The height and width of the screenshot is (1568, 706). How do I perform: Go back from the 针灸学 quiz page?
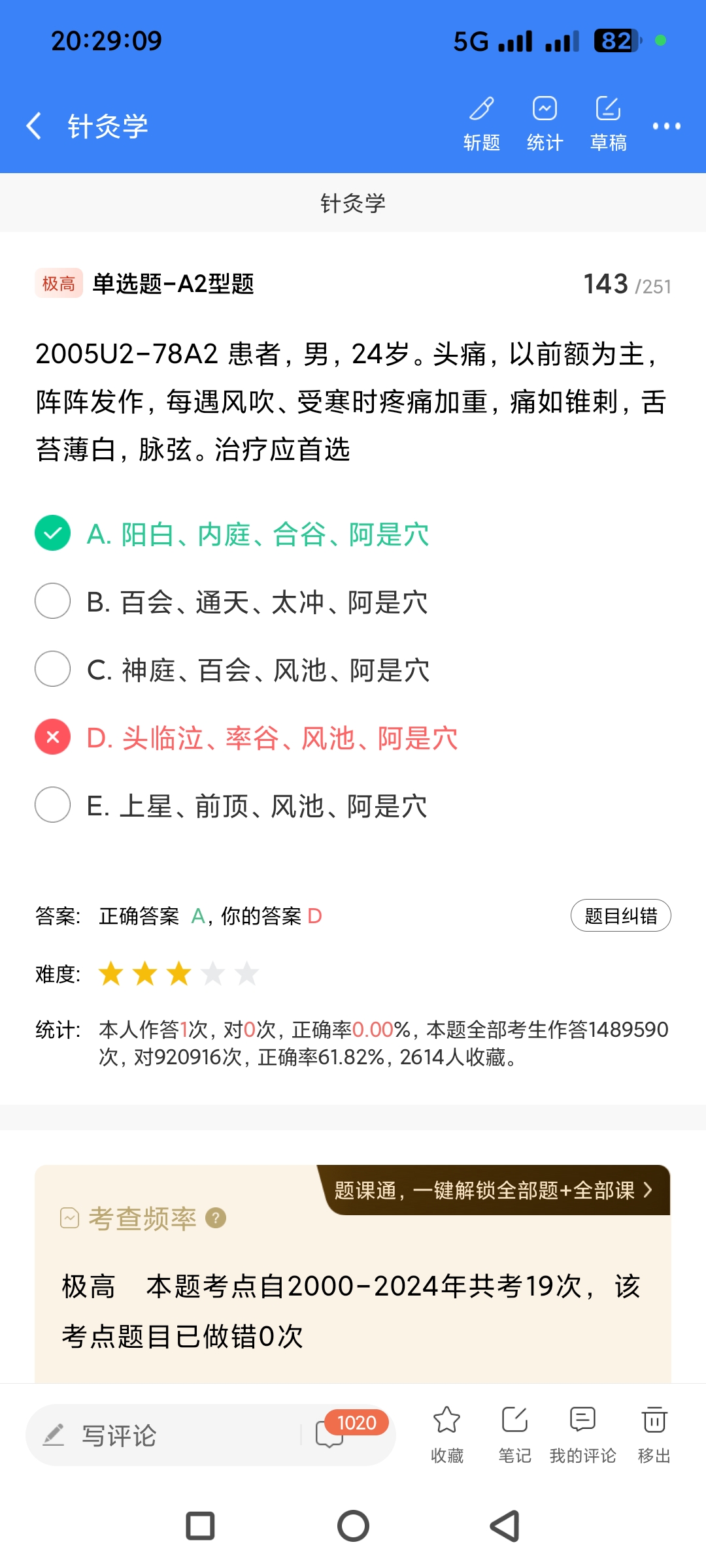tap(34, 125)
